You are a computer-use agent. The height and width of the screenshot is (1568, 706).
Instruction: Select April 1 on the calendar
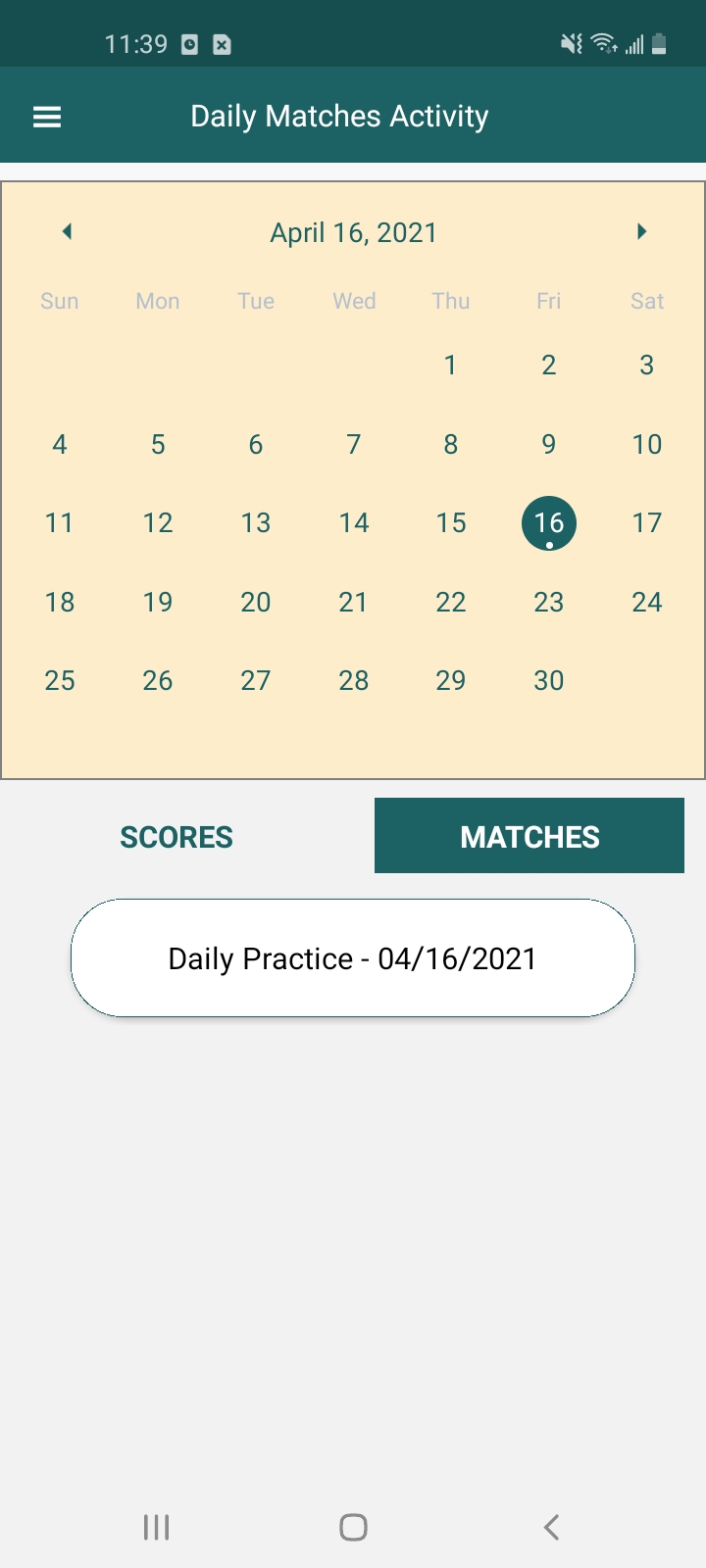[x=451, y=366]
